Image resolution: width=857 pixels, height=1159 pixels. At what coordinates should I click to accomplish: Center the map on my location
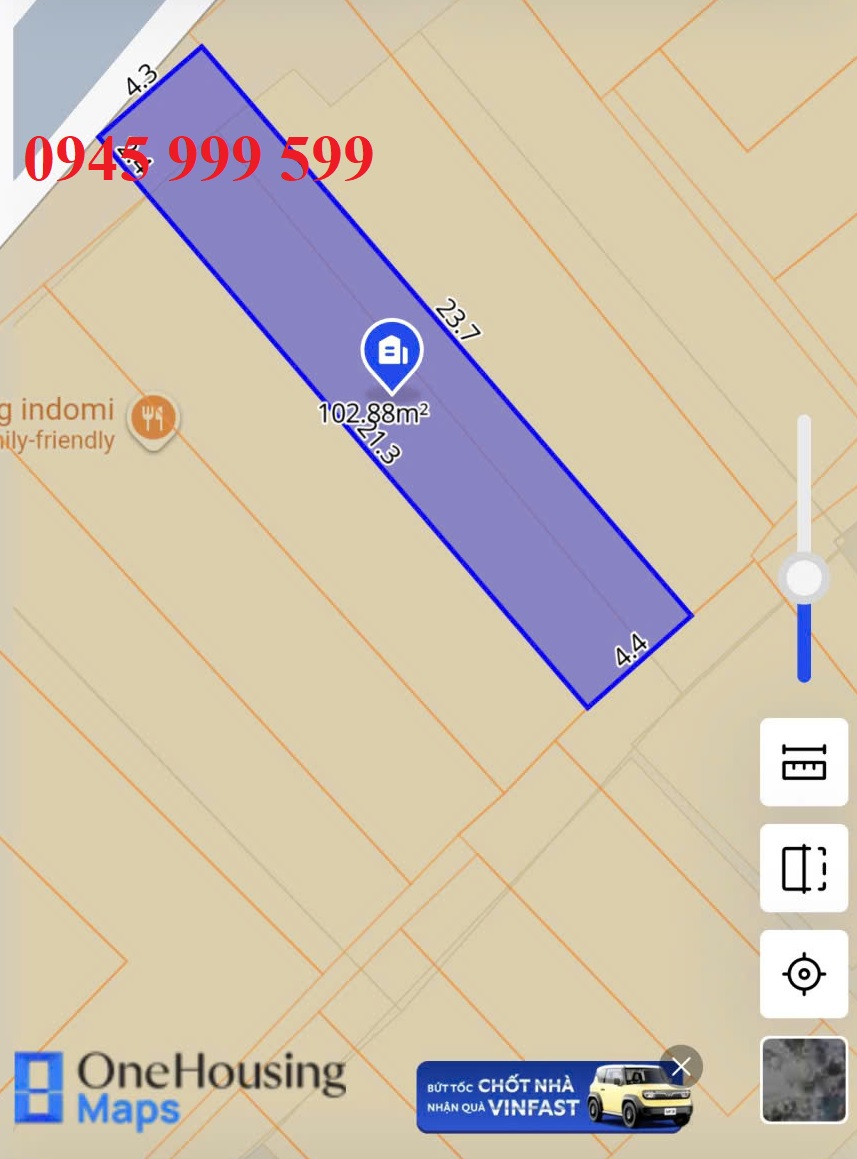(804, 973)
